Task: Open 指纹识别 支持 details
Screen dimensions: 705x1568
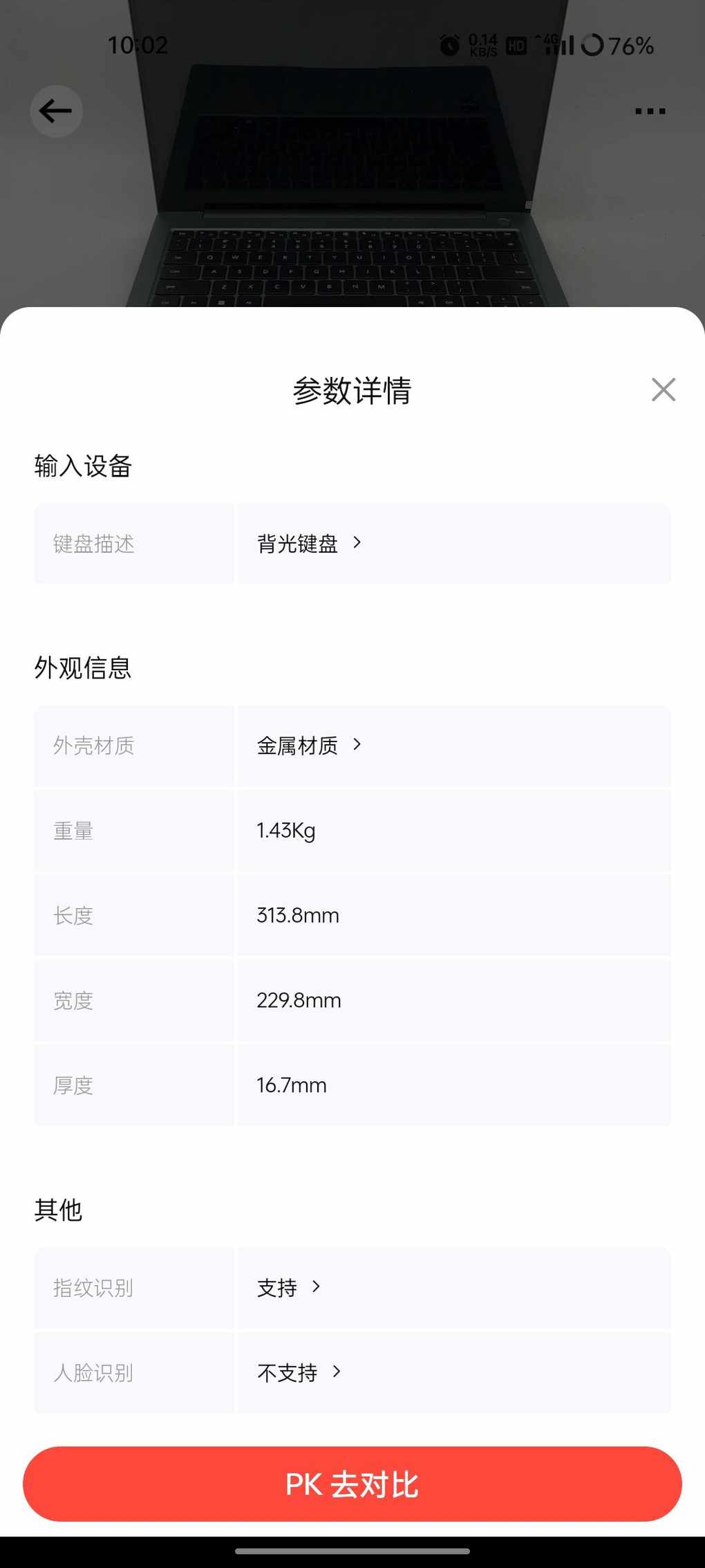Action: click(x=289, y=1287)
